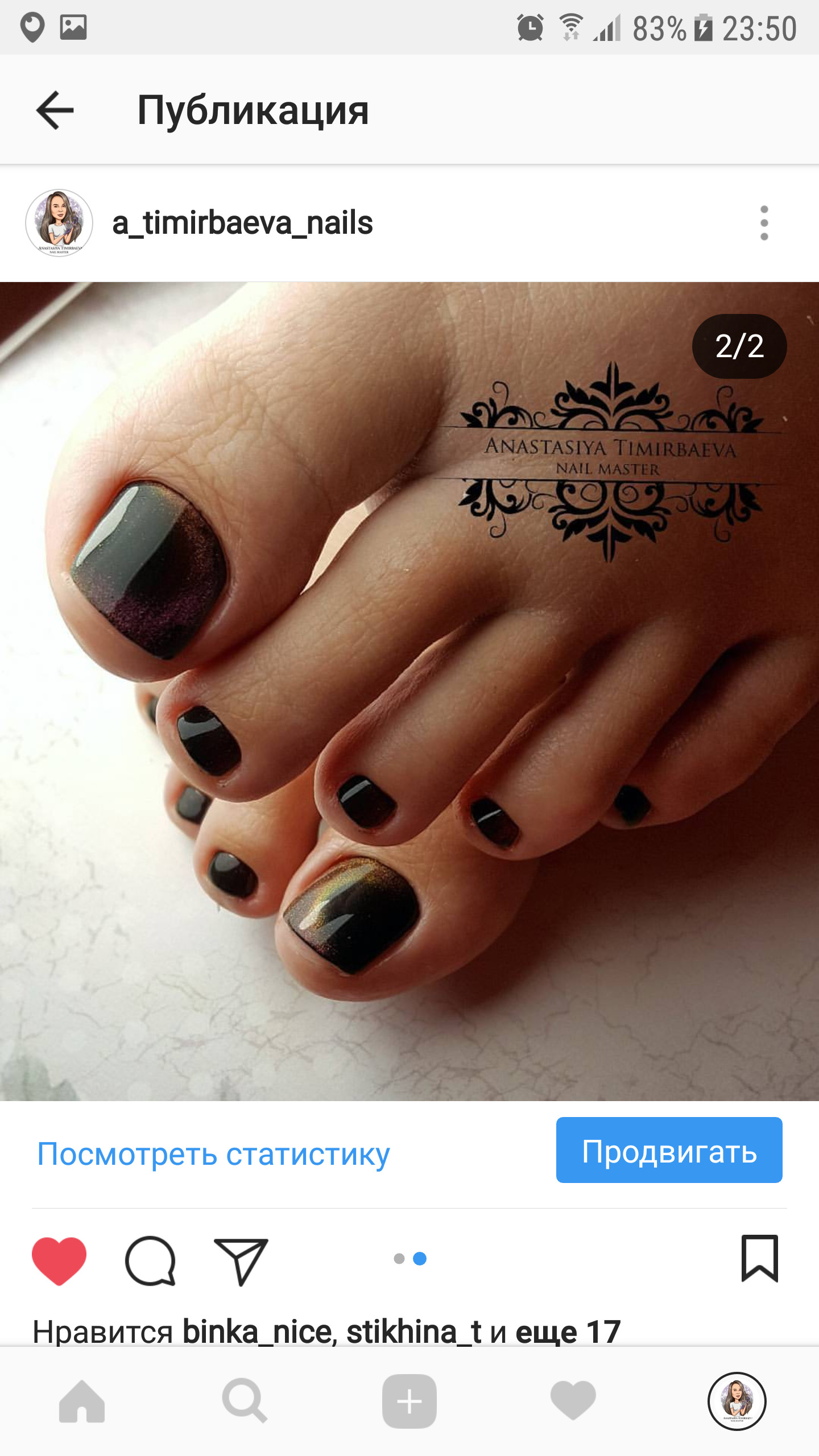This screenshot has height=1456, width=819.
Task: Switch to the Home feed tab
Action: click(82, 1401)
